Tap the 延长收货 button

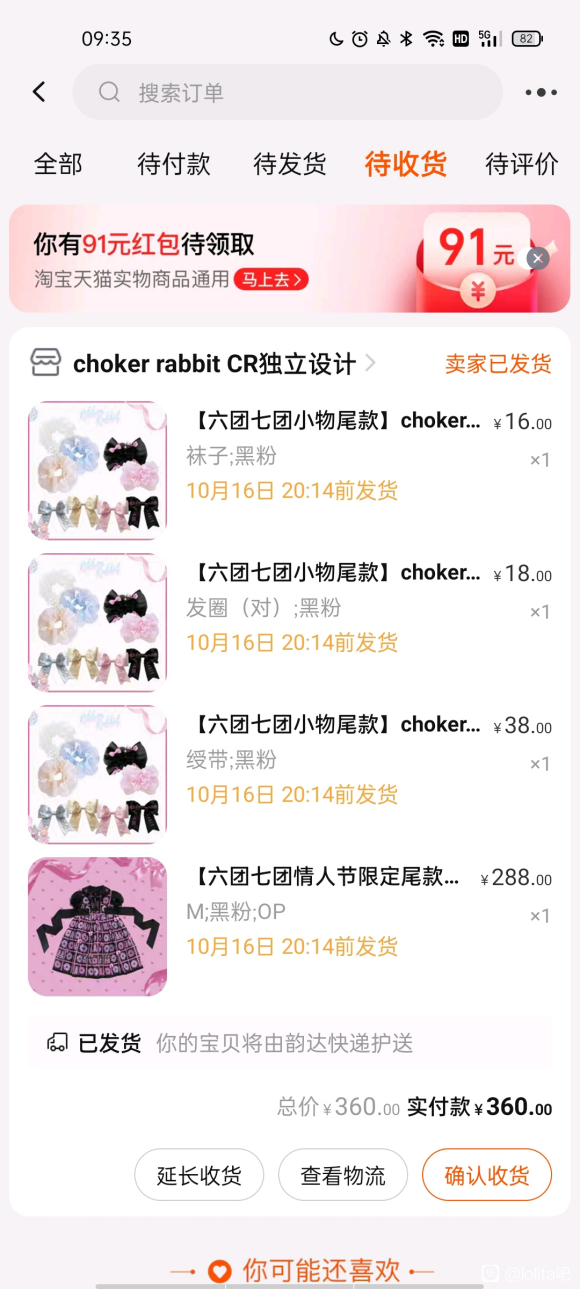click(199, 1175)
